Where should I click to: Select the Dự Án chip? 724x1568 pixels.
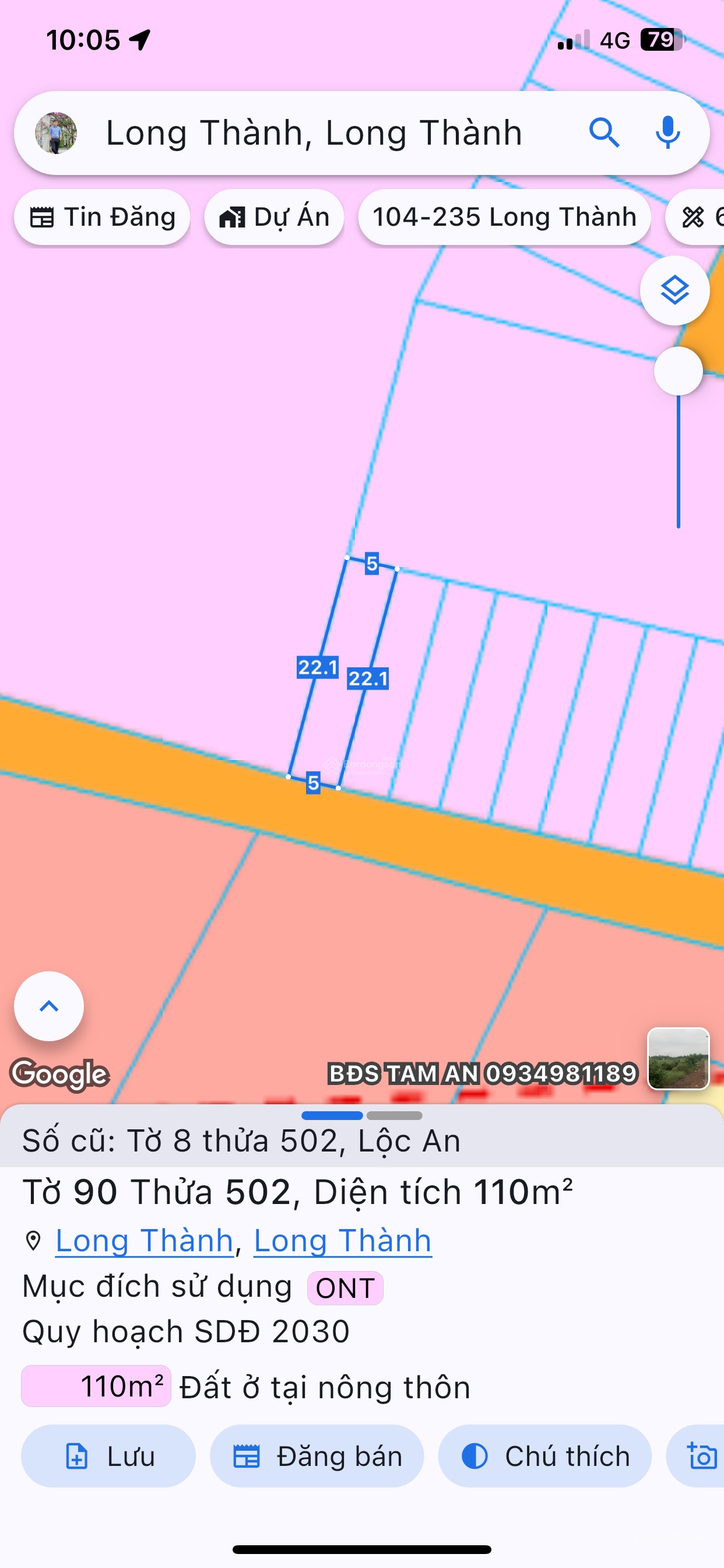[275, 218]
